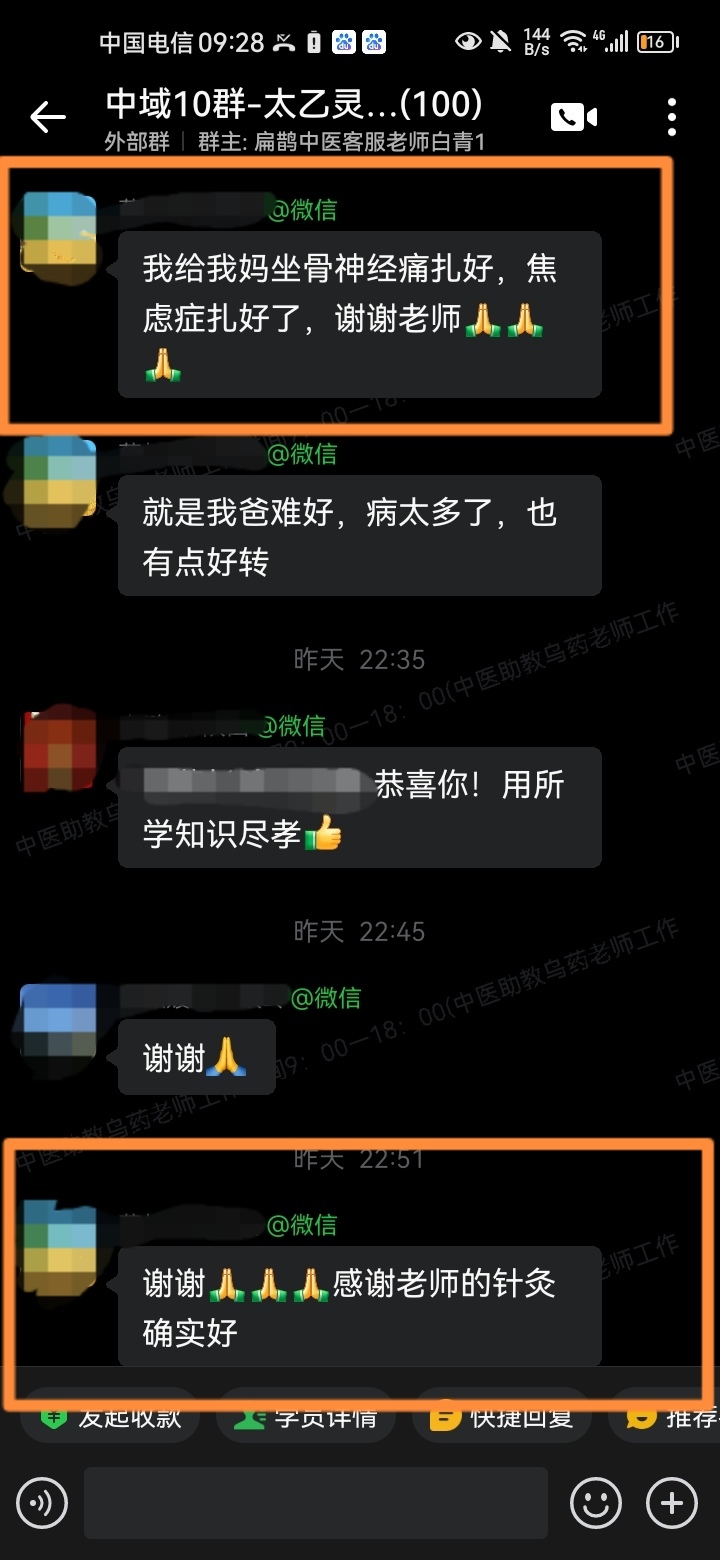The height and width of the screenshot is (1560, 720).
Task: Select the 快捷回复 quick reply chip
Action: (x=502, y=1417)
